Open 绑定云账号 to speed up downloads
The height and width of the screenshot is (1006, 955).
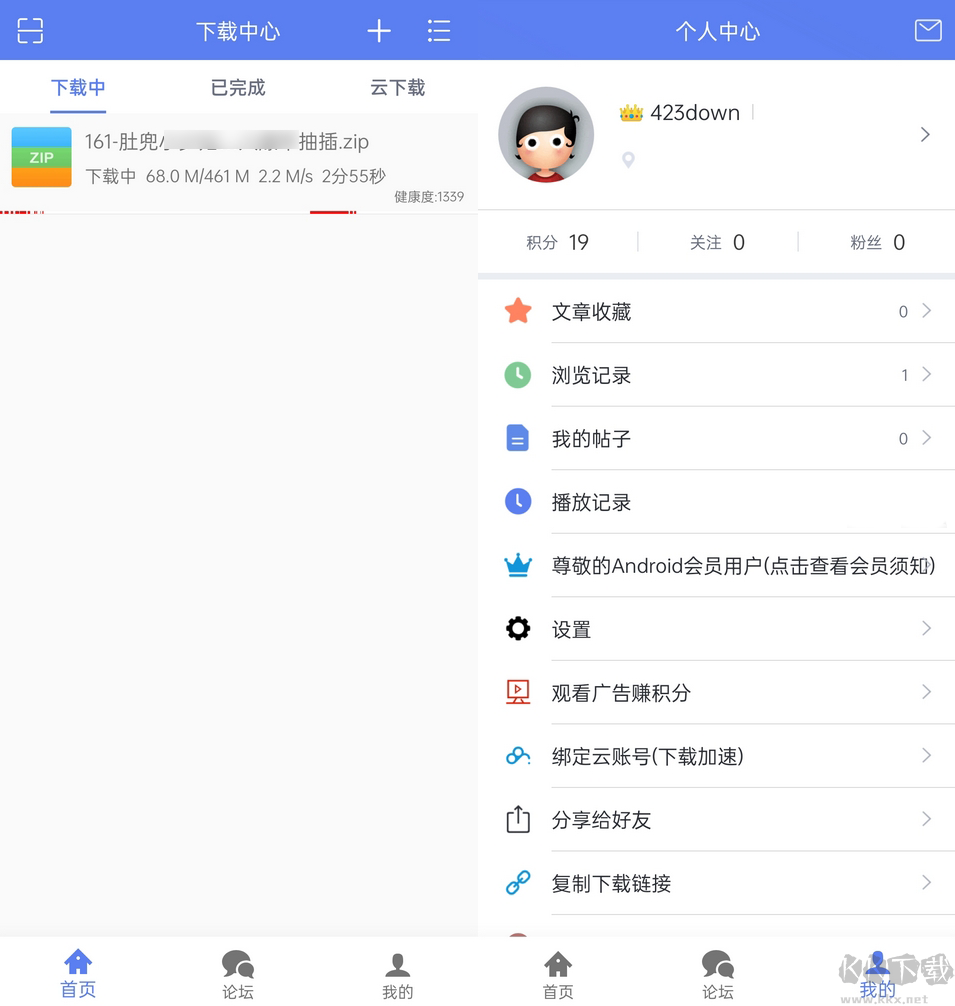coord(716,756)
